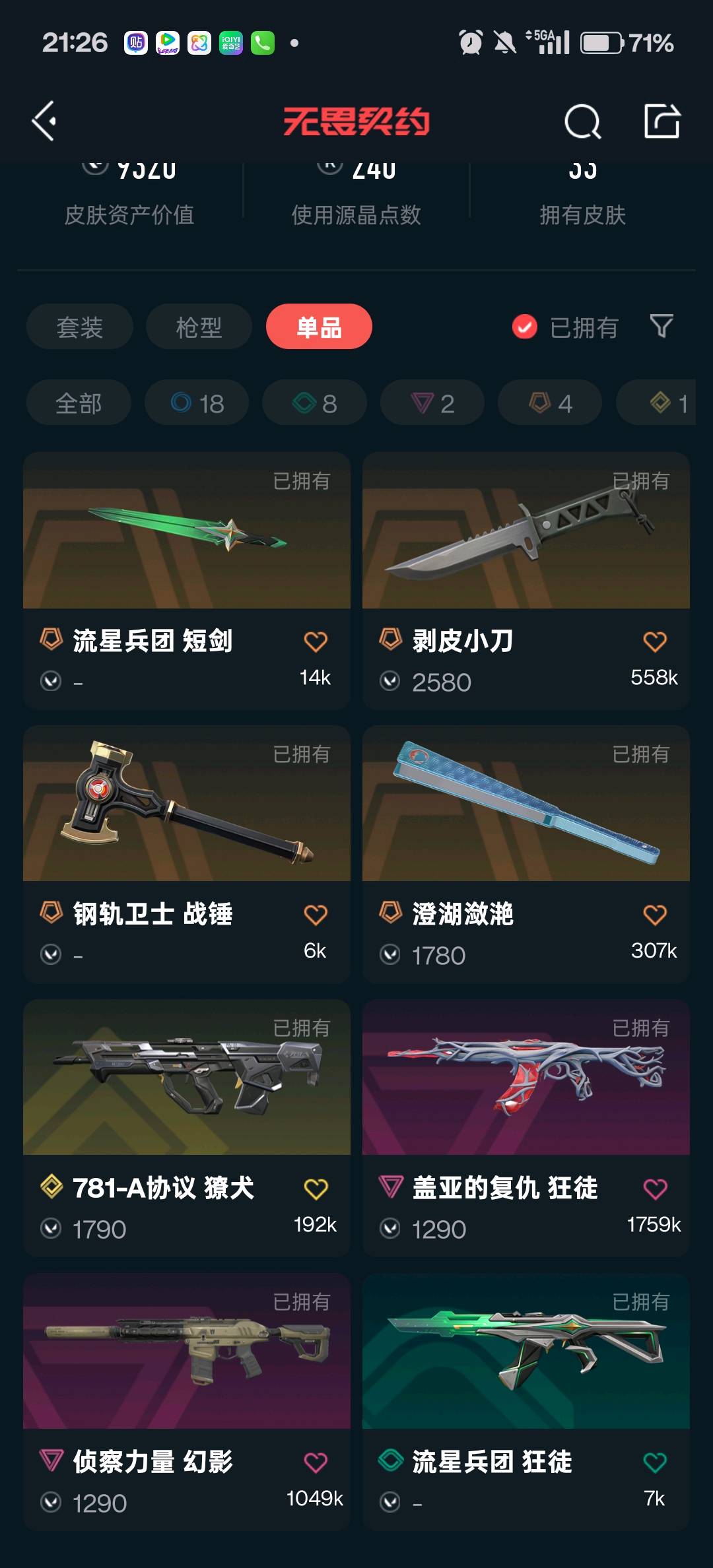The height and width of the screenshot is (1568, 713).
Task: Open the filter funnel icon
Action: (x=662, y=325)
